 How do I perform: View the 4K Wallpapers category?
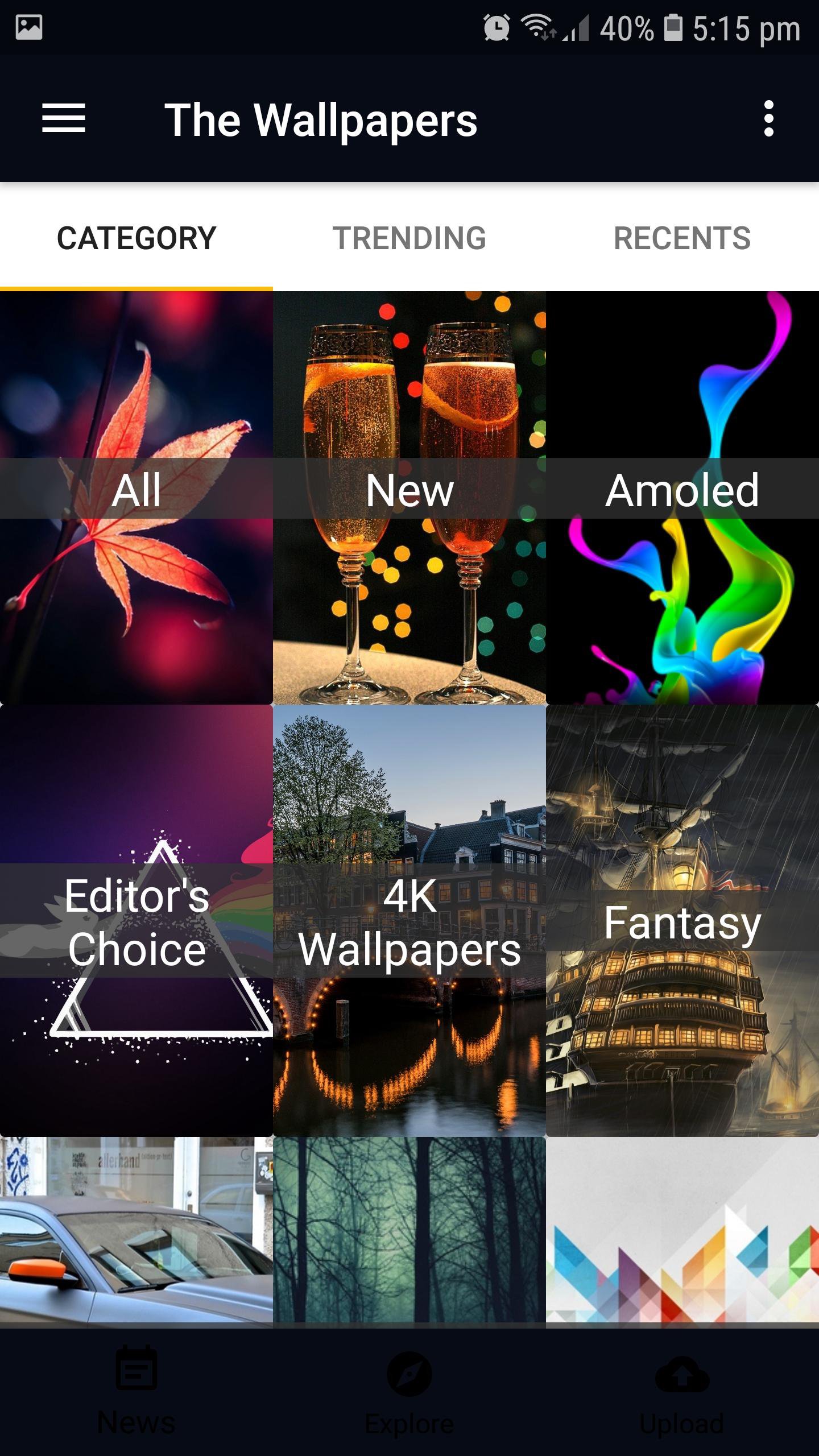click(409, 921)
